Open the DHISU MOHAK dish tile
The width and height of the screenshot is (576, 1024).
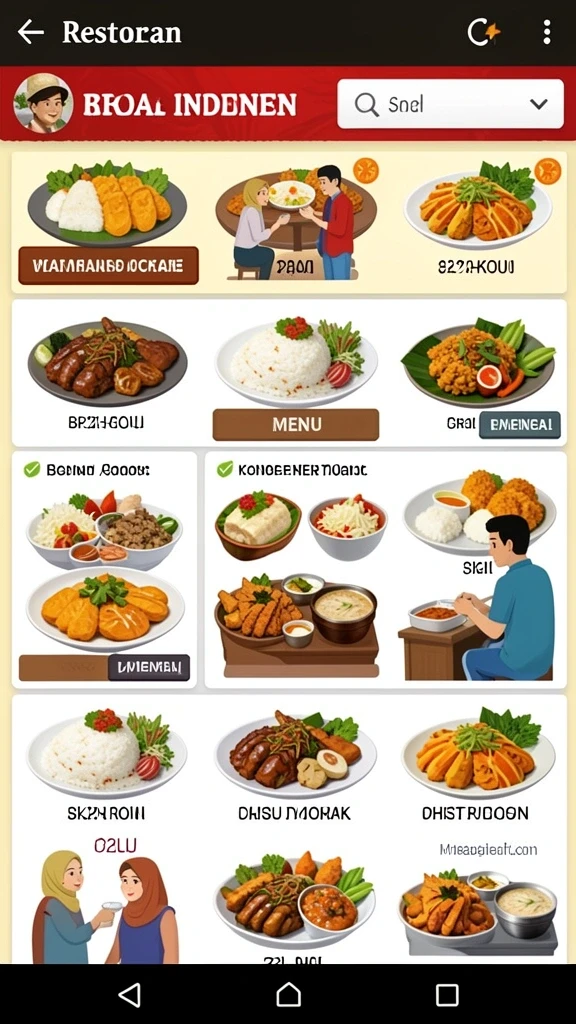pyautogui.click(x=295, y=766)
